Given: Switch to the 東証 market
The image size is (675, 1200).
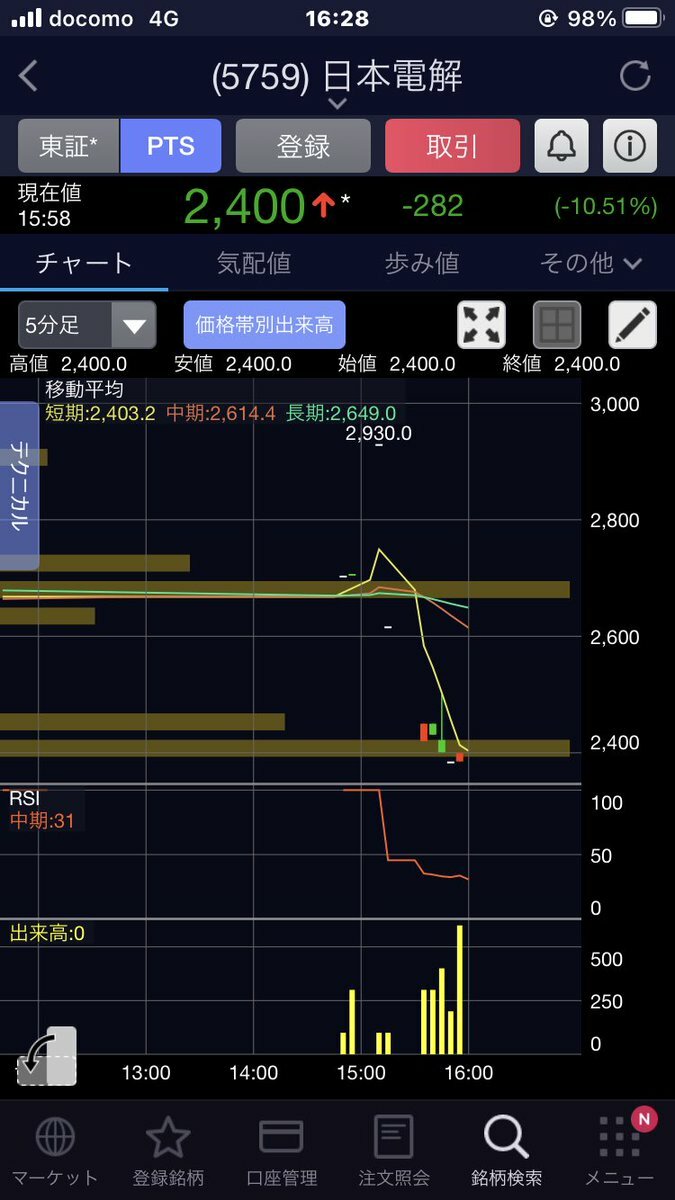Looking at the screenshot, I should (x=69, y=146).
